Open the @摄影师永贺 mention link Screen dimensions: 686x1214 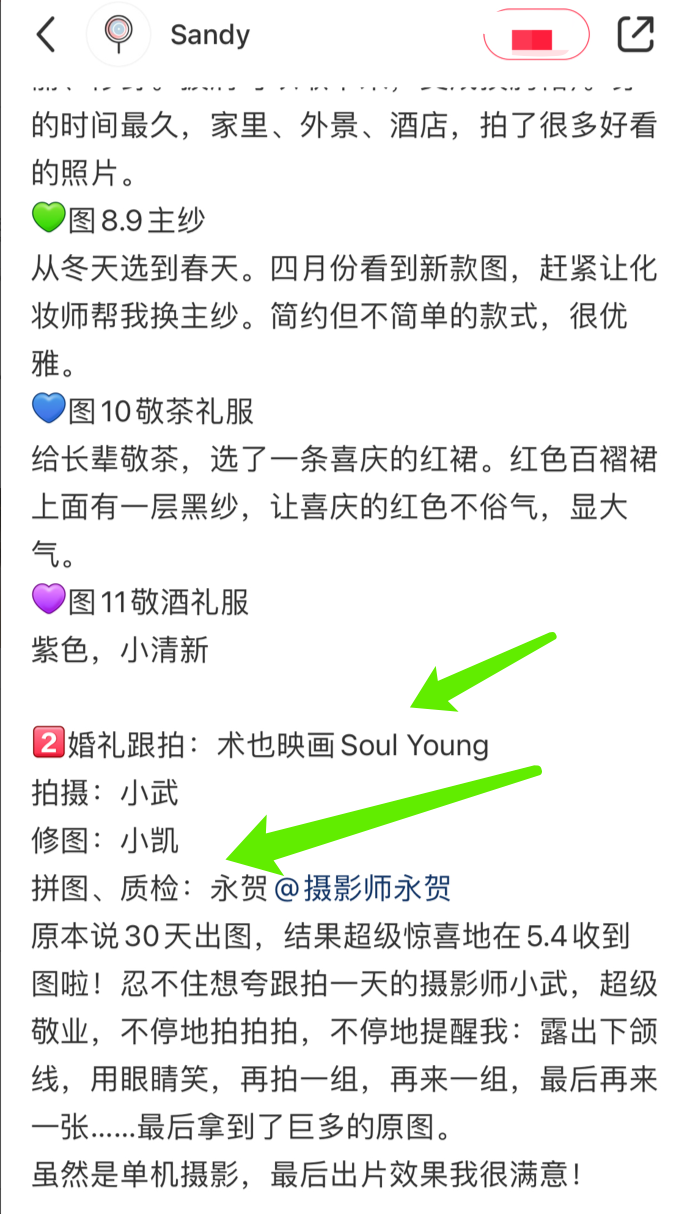[362, 887]
